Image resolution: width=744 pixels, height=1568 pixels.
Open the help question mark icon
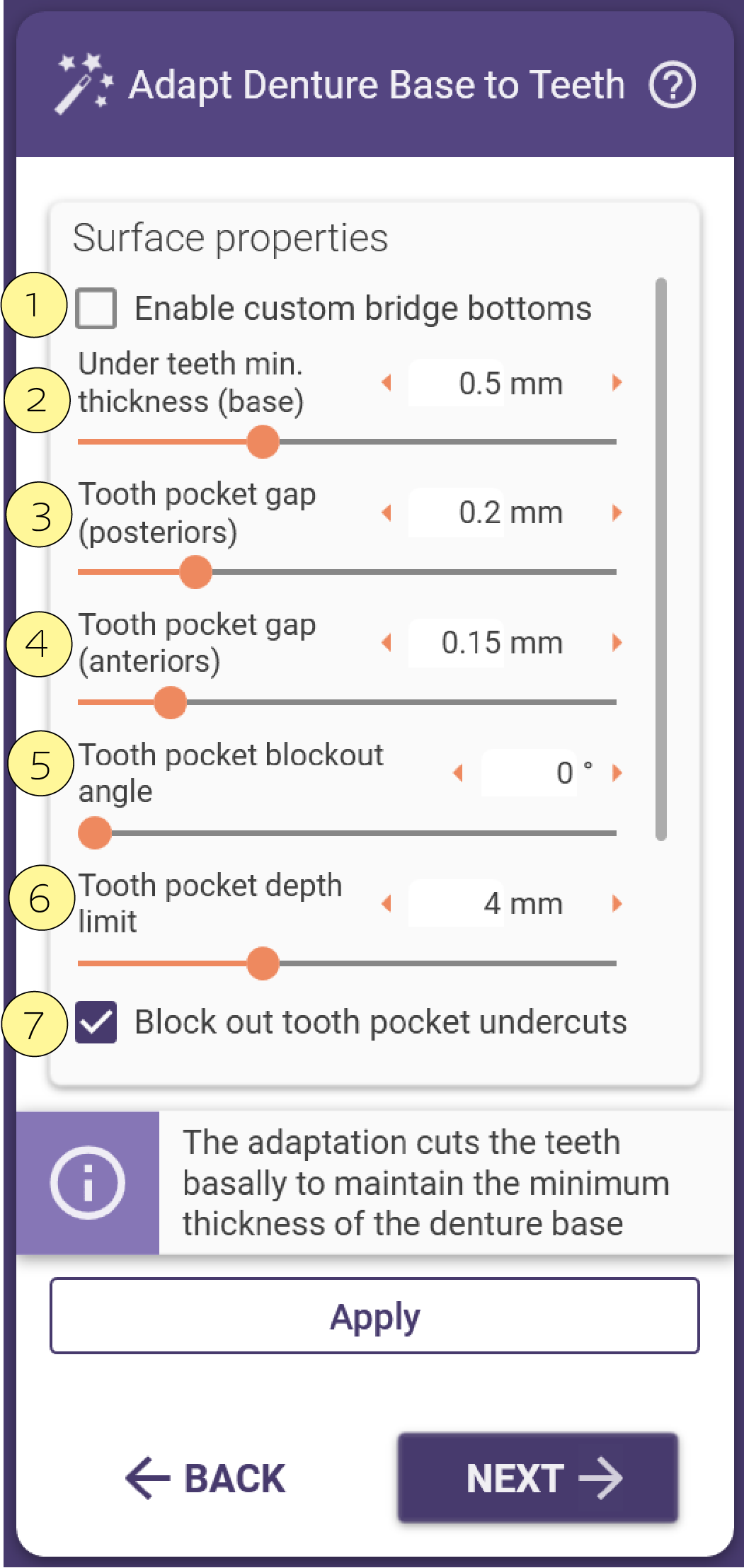(672, 86)
